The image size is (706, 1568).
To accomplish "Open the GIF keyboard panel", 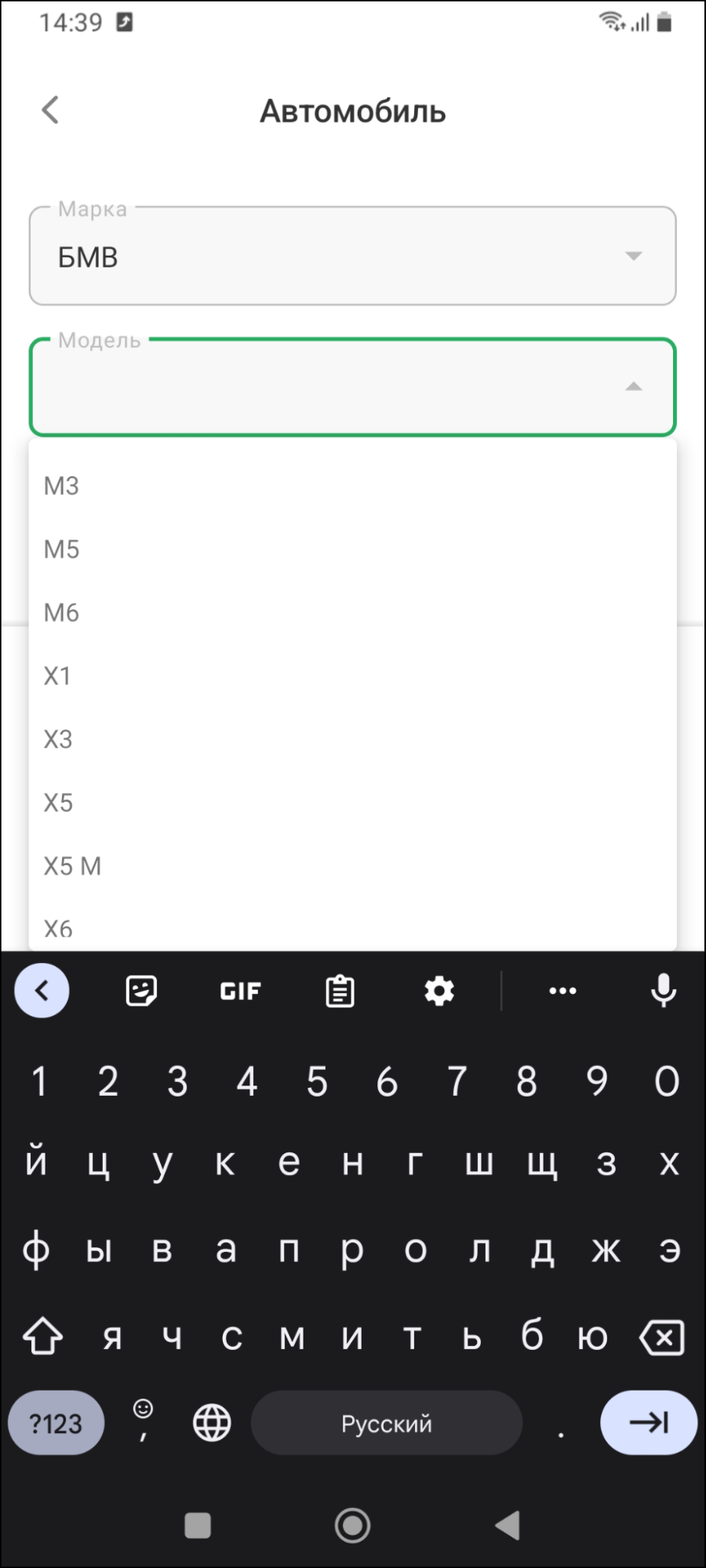I will (240, 991).
